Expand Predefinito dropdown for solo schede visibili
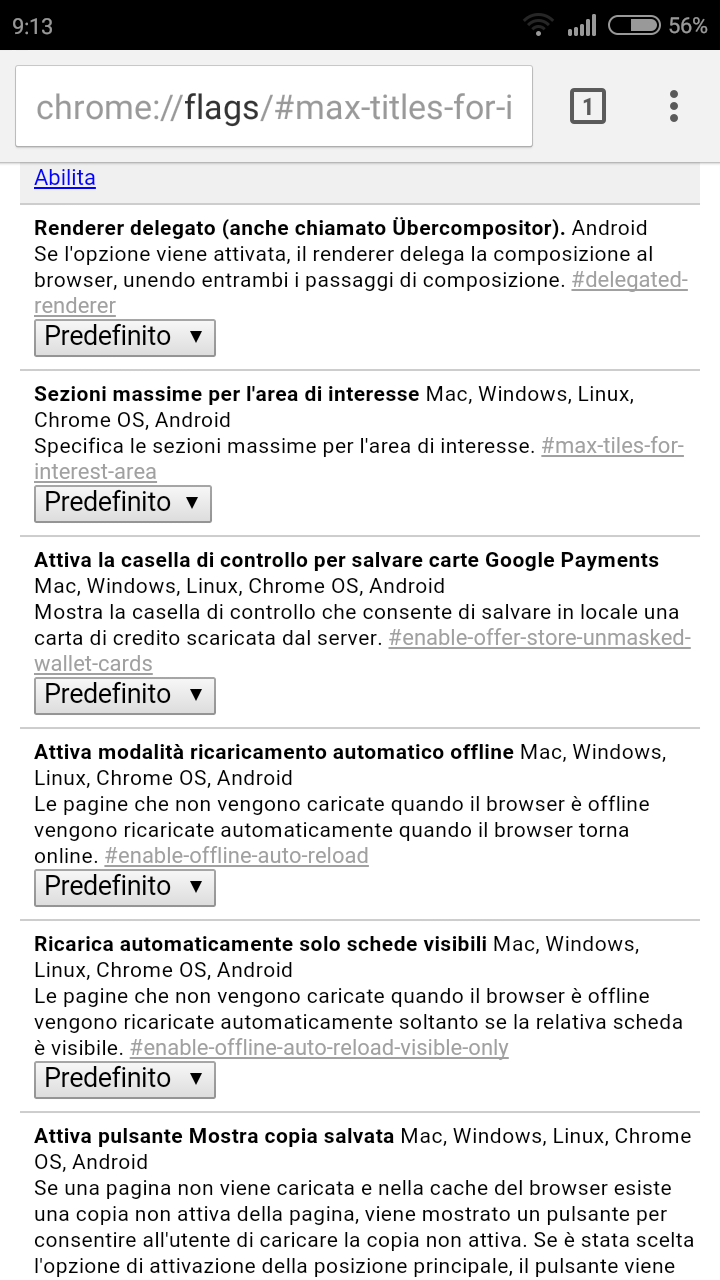Screen dimensions: 720x1280 pyautogui.click(x=124, y=1079)
